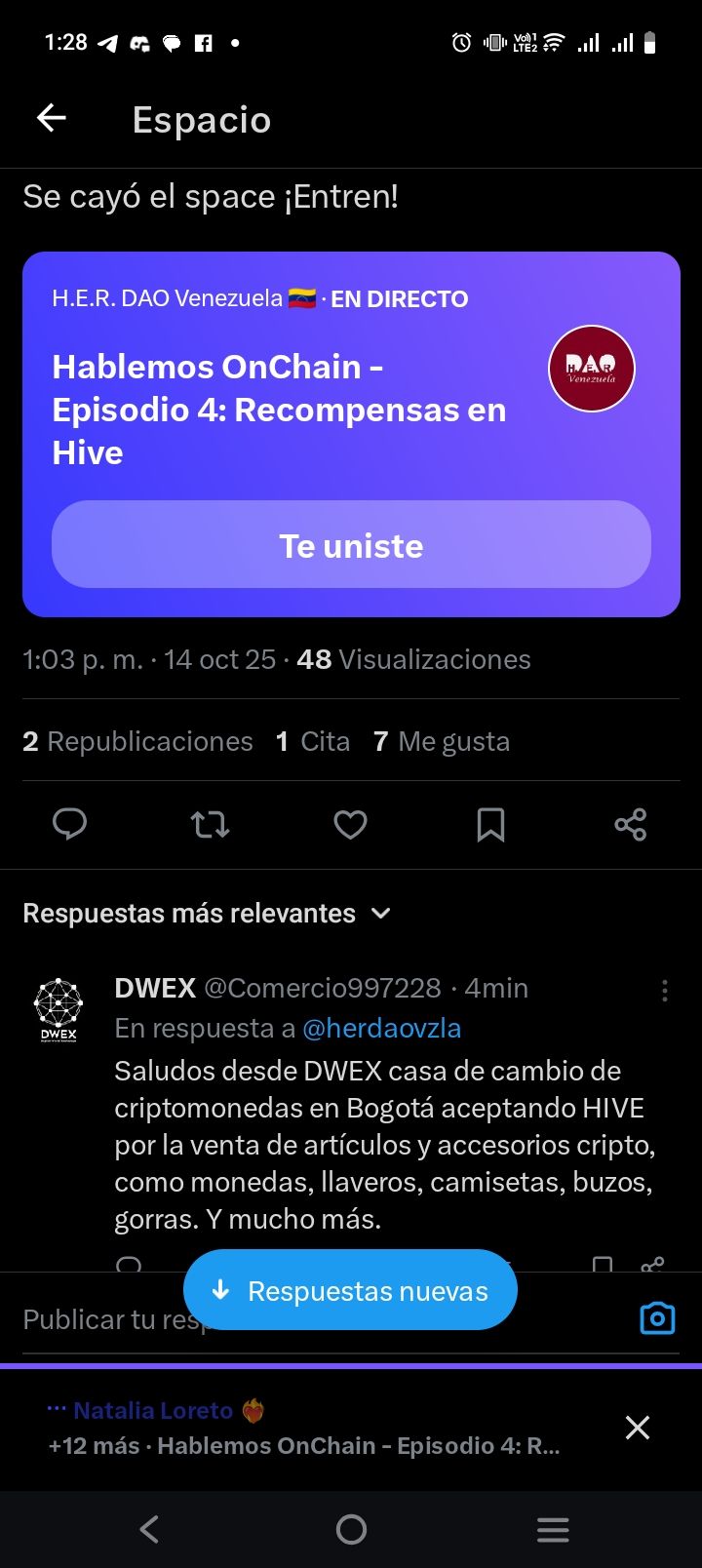Open replies with the speech bubble icon

click(x=69, y=824)
